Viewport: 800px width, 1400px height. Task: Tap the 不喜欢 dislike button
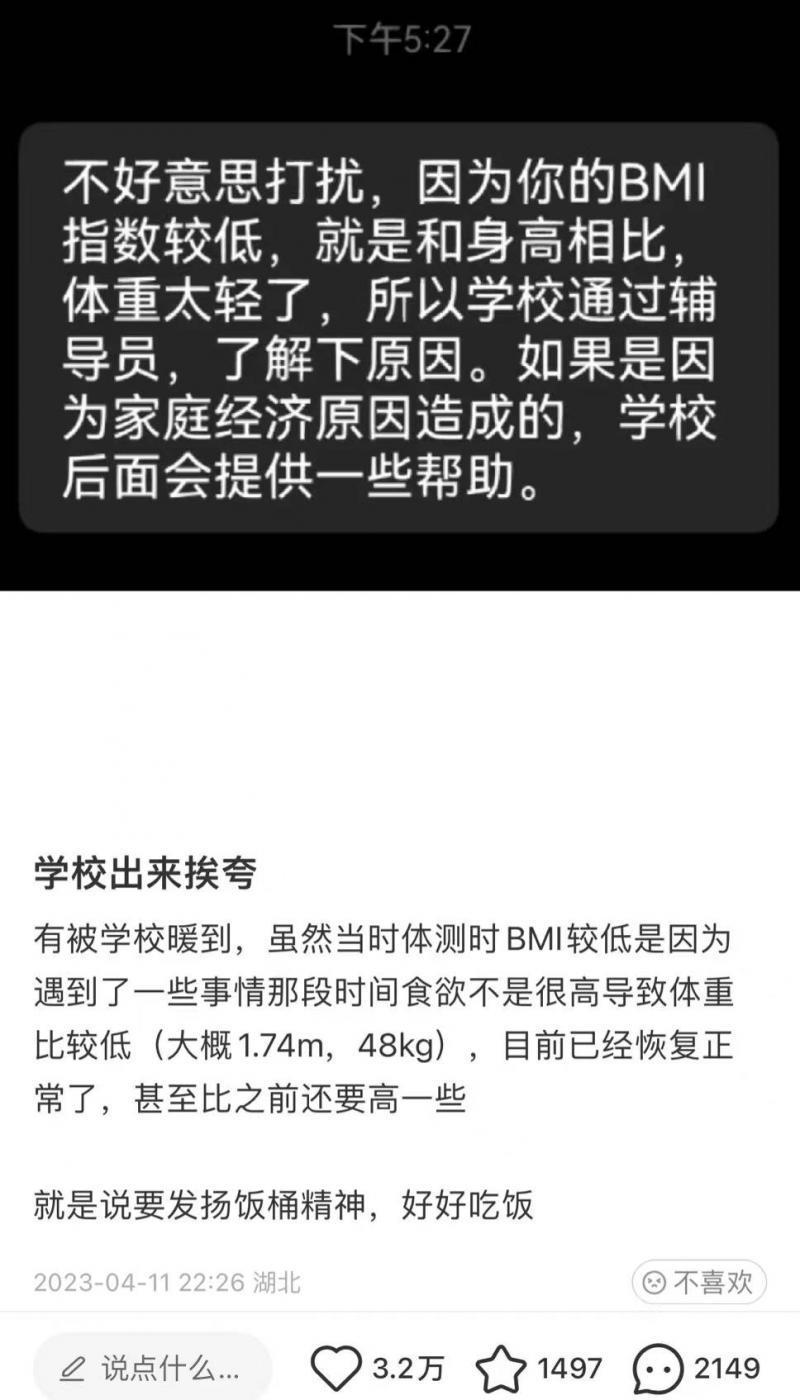[698, 1281]
